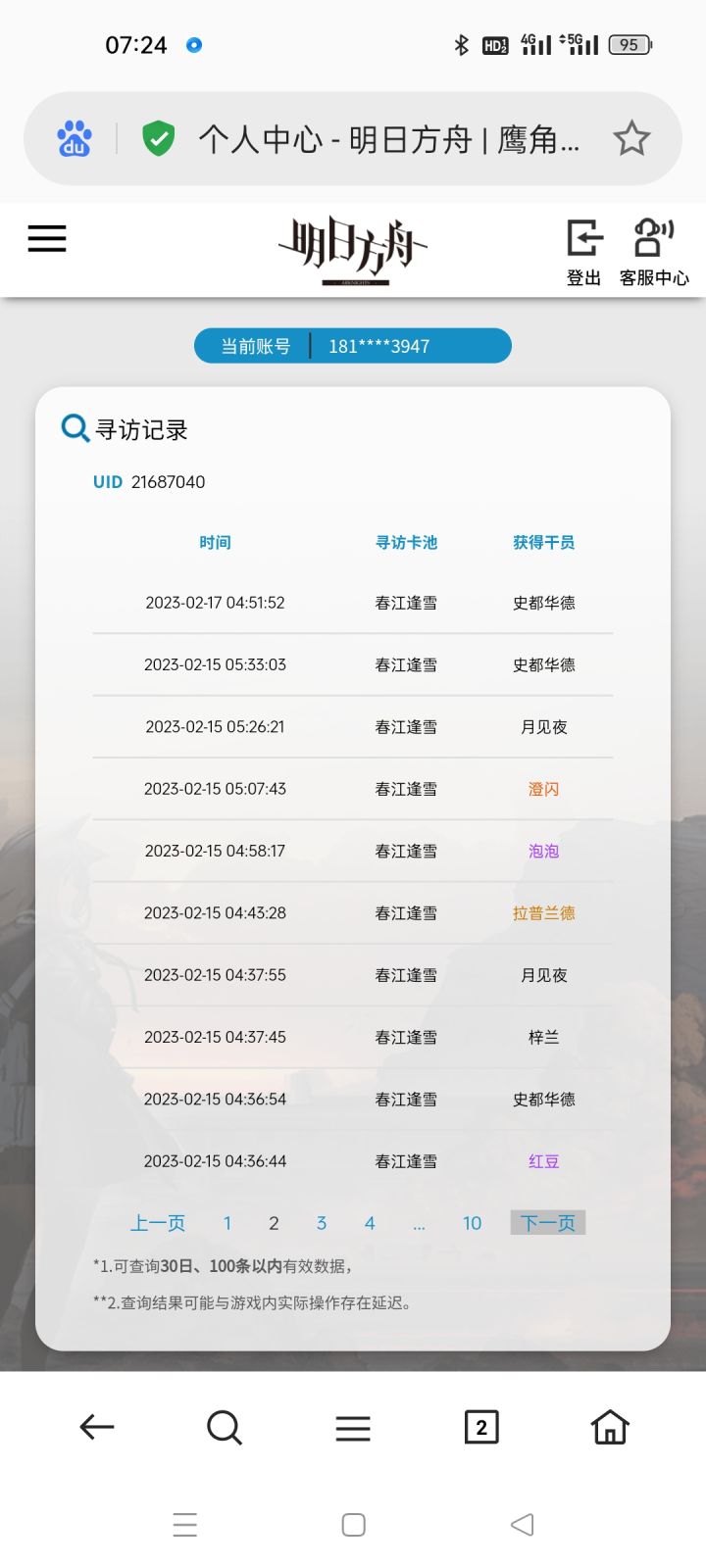
Task: Jump to page 1 of records
Action: [x=227, y=1223]
